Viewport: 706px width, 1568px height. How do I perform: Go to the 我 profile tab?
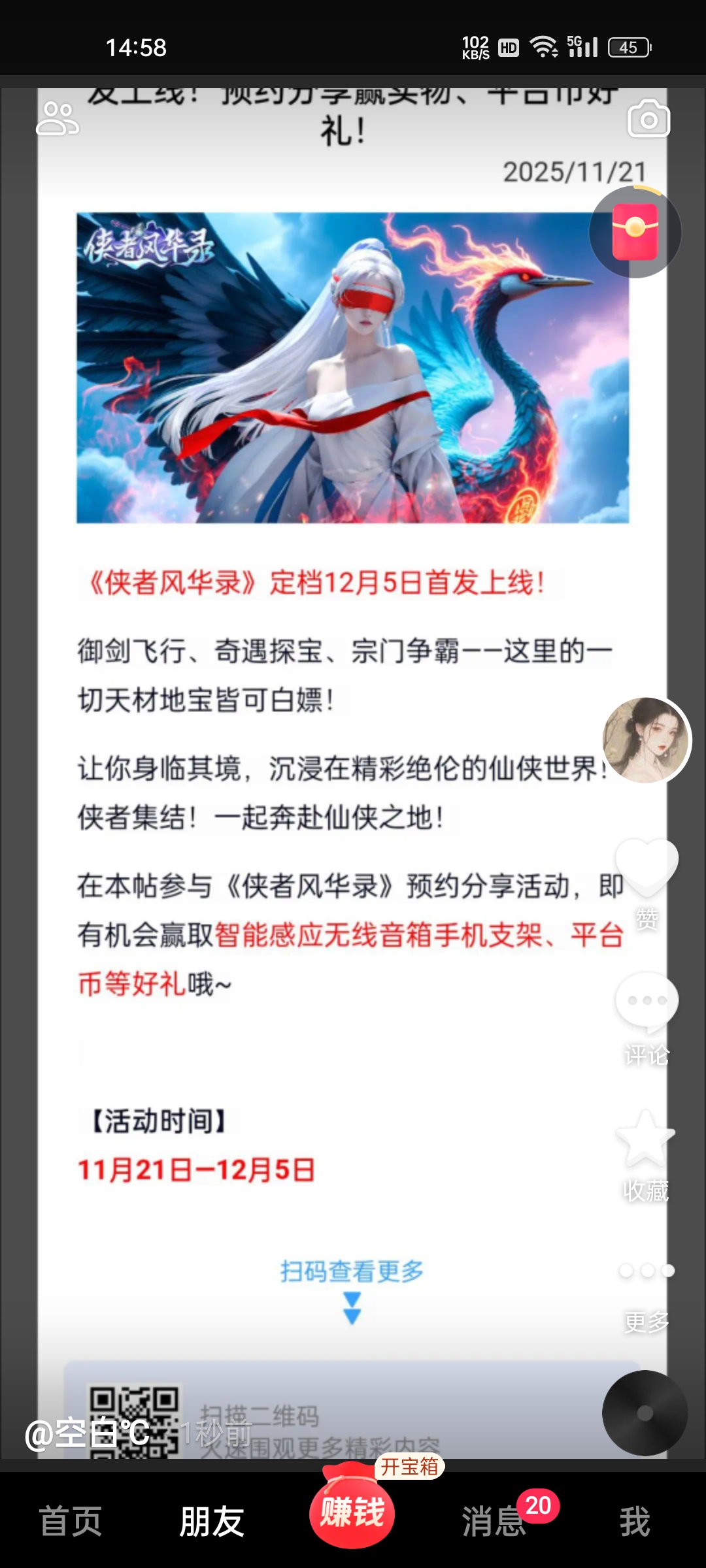point(635,1521)
